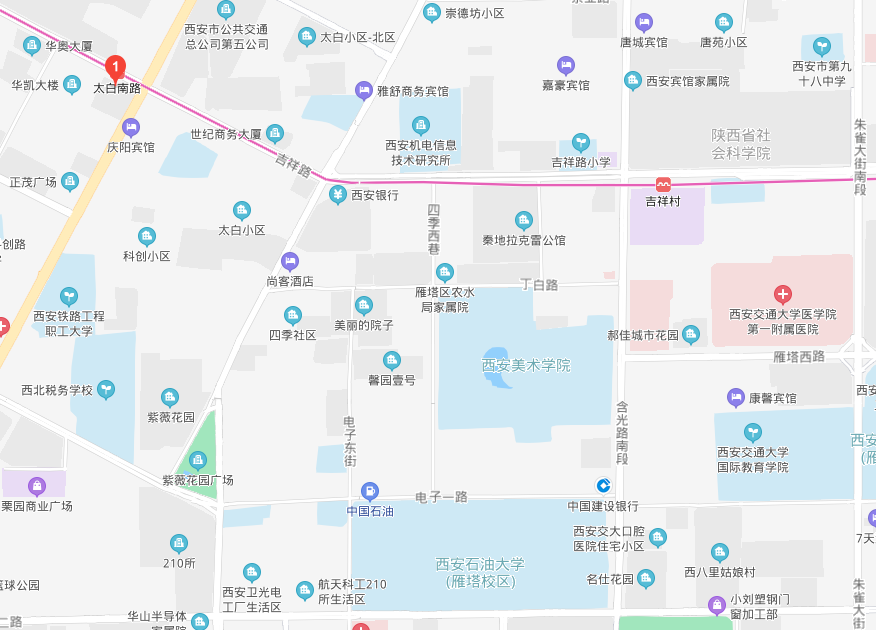Viewport: 876px width, 630px height.
Task: Select the 中国建设银行 marker
Action: coord(604,486)
